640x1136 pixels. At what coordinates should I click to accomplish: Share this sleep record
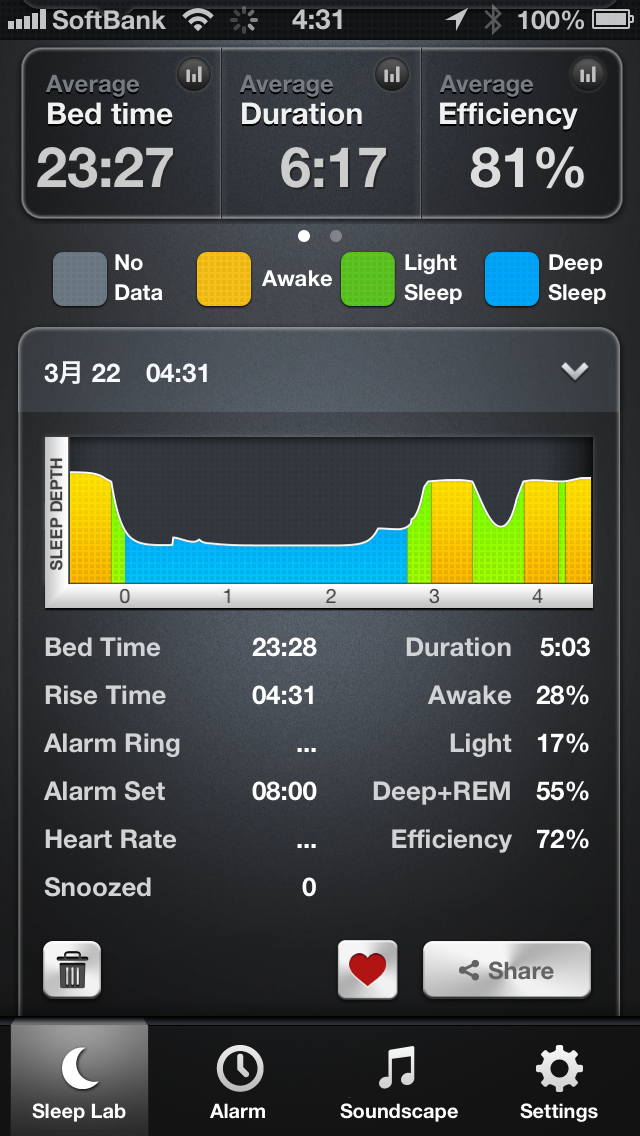(x=507, y=969)
